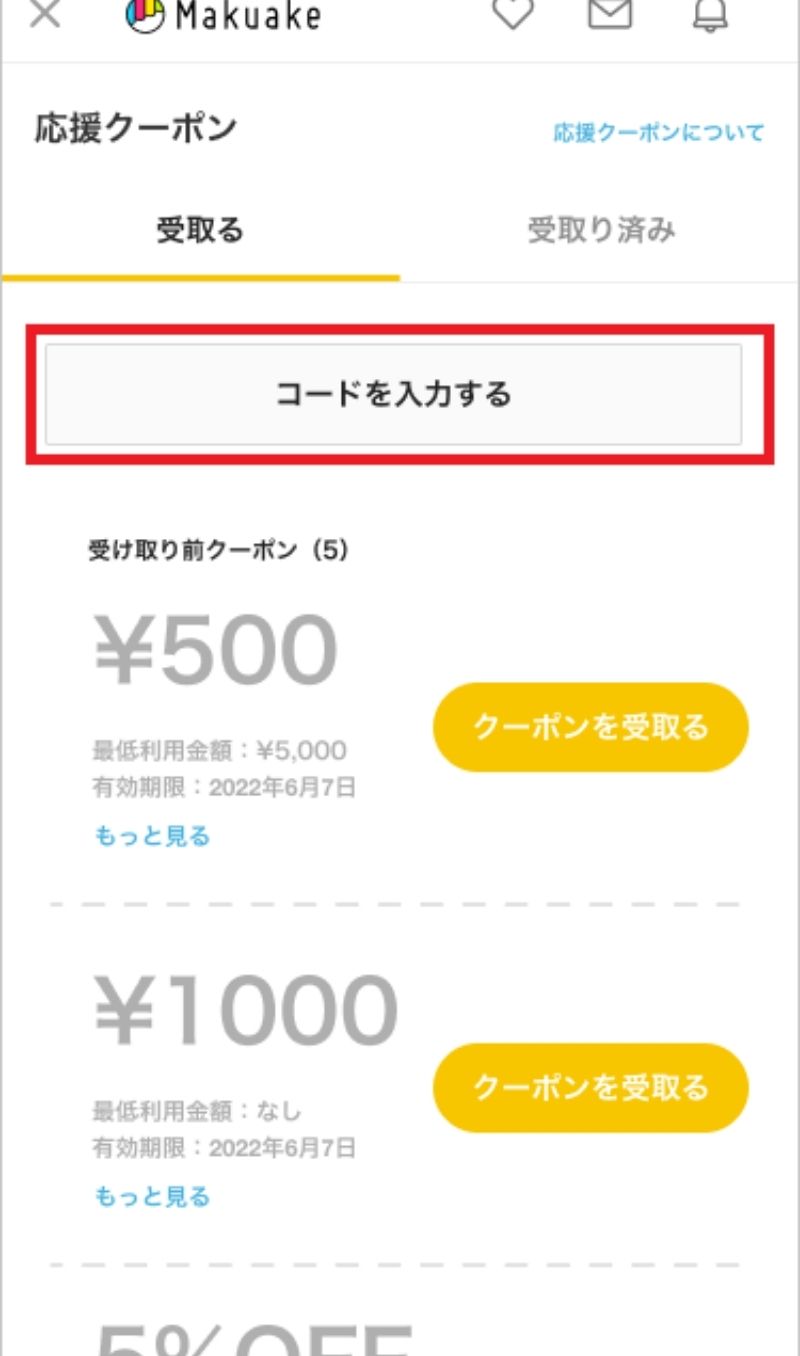Close the coupon page with the X
This screenshot has height=1356, width=800.
(x=46, y=14)
